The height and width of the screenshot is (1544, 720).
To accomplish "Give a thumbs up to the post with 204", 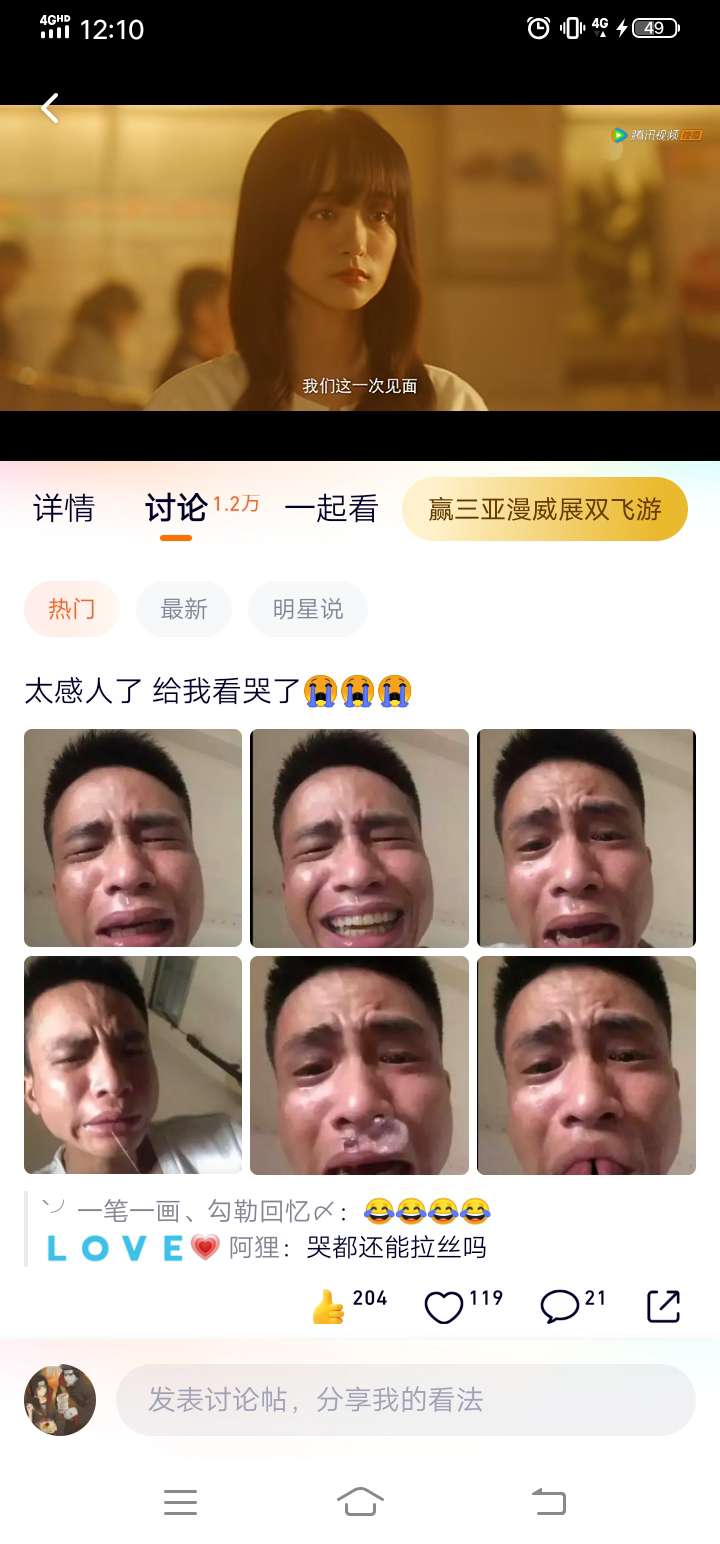I will [x=348, y=1305].
